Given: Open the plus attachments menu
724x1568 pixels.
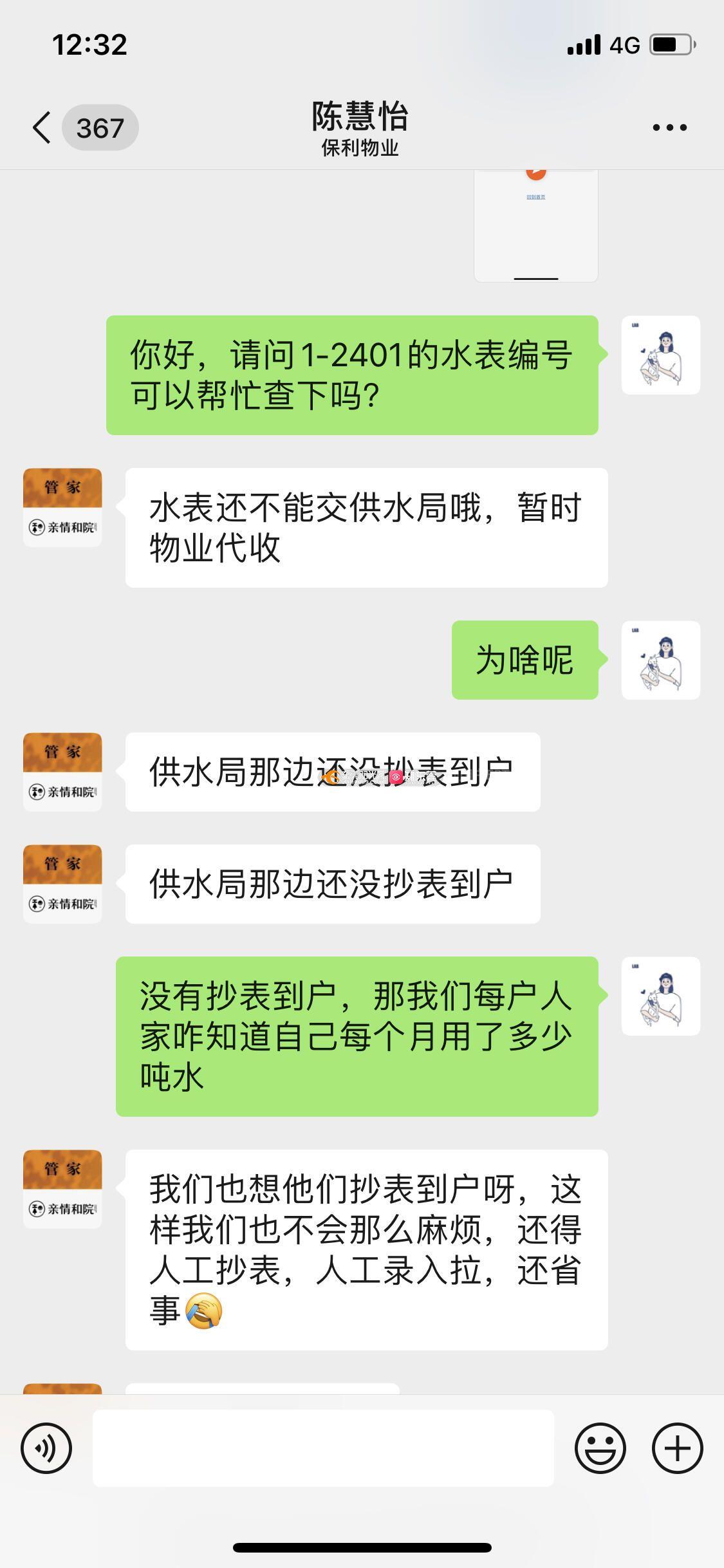Looking at the screenshot, I should pos(677,1448).
